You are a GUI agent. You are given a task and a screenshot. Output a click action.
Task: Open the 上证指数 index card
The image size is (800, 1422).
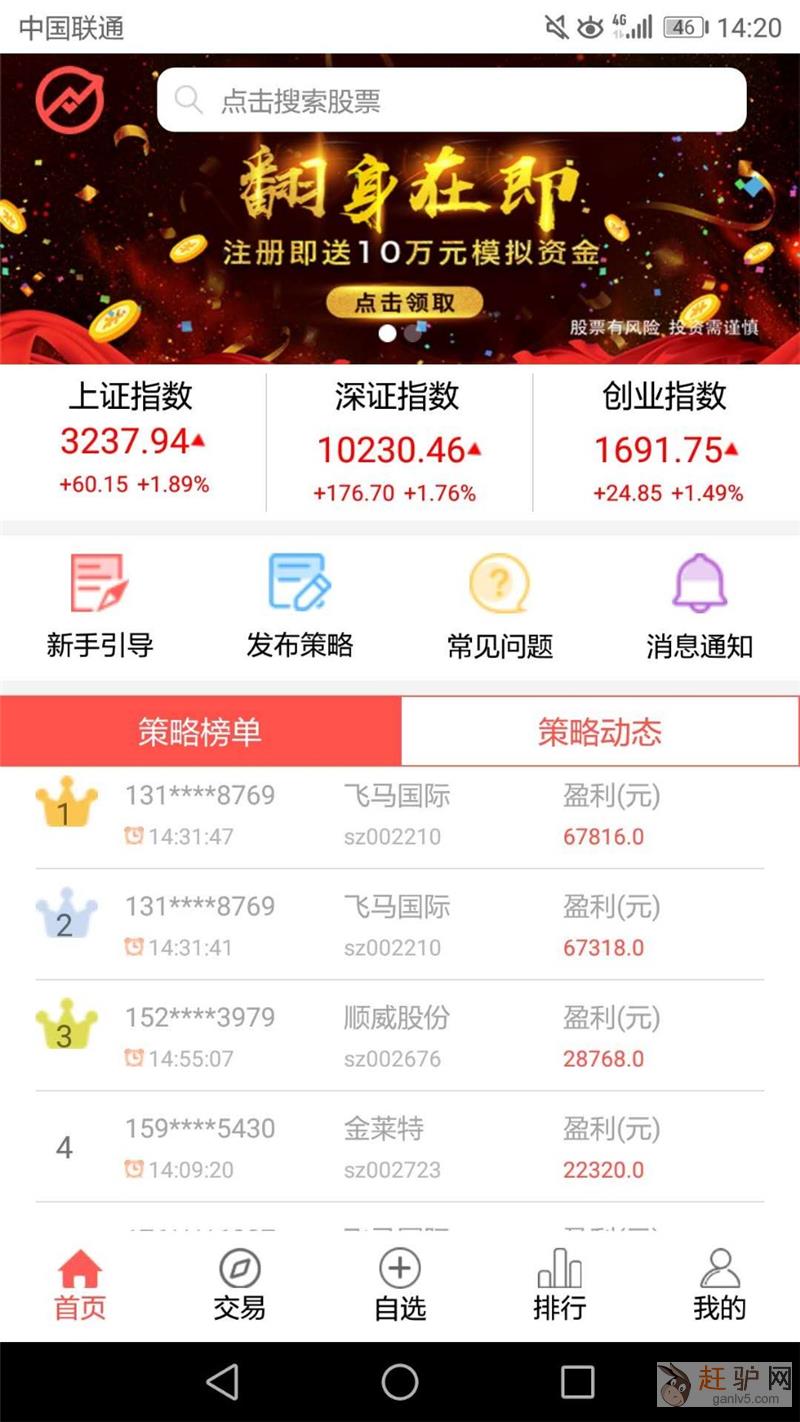[x=133, y=442]
